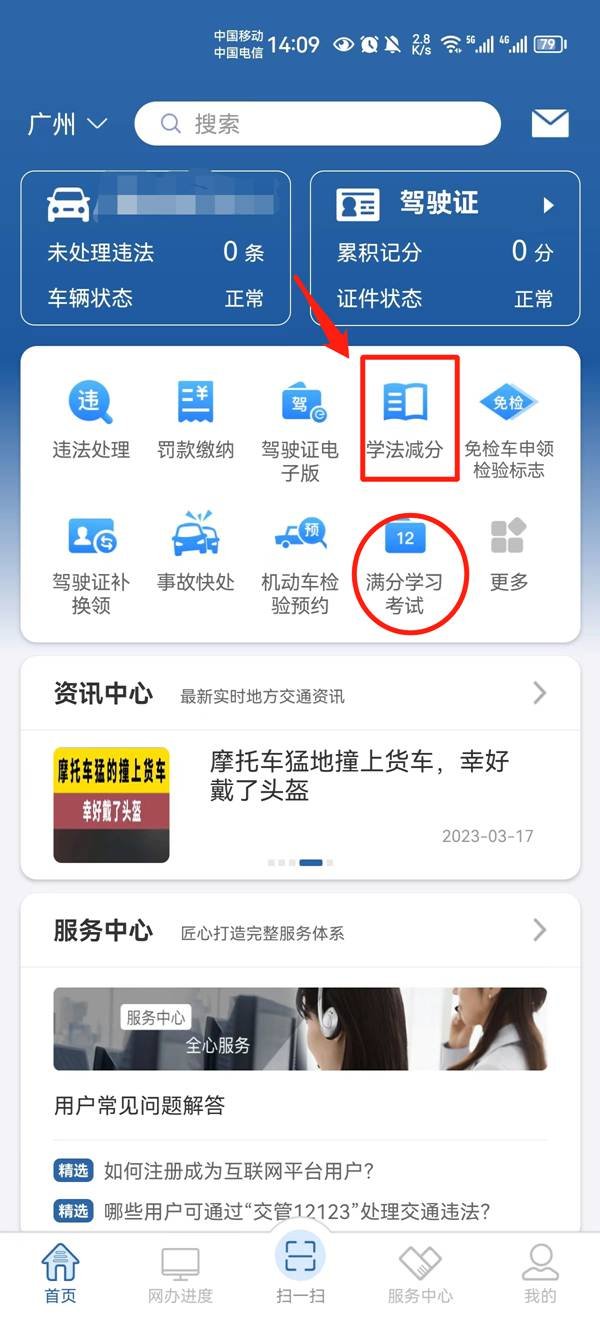Switch to the 我的 tab

pos(539,1275)
